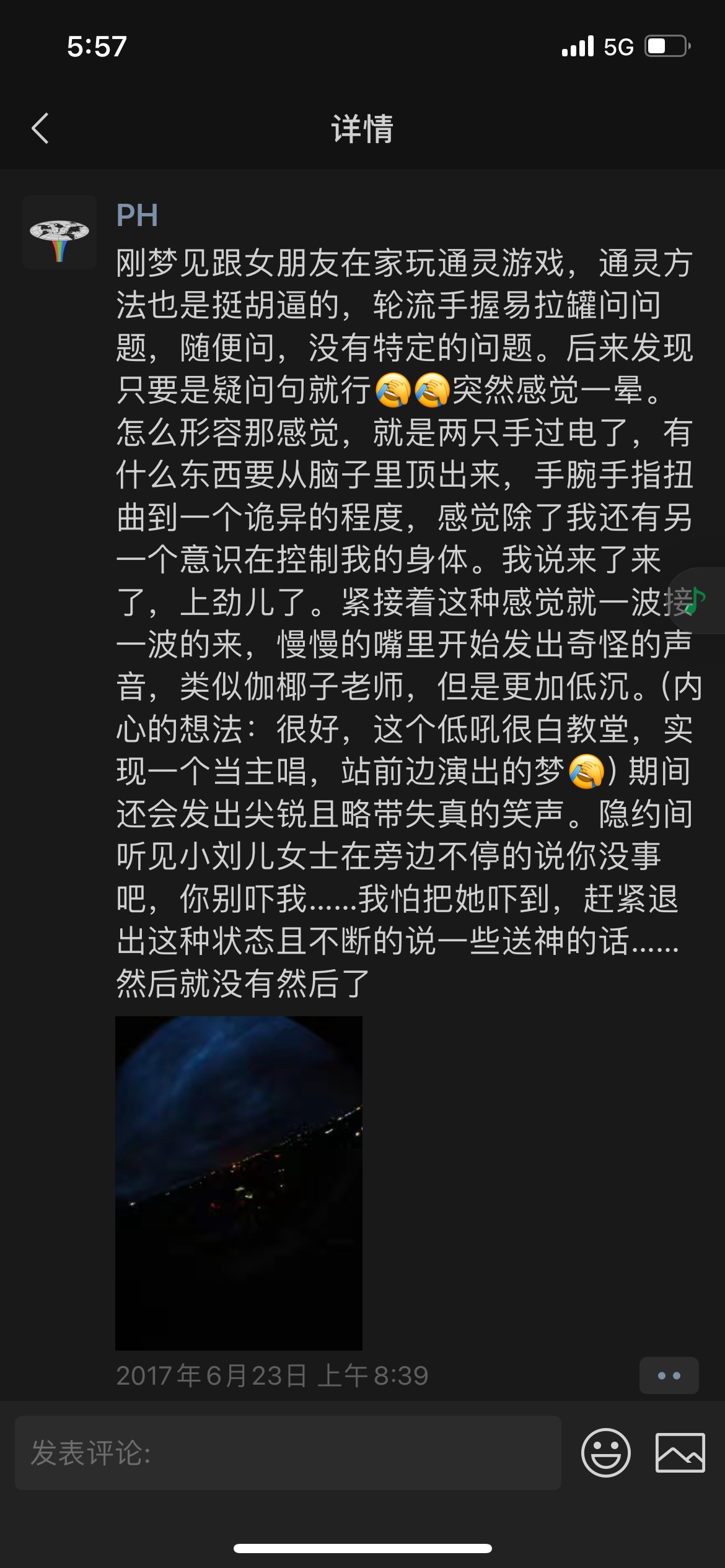
Task: Open the floating music note widget
Action: click(x=698, y=600)
